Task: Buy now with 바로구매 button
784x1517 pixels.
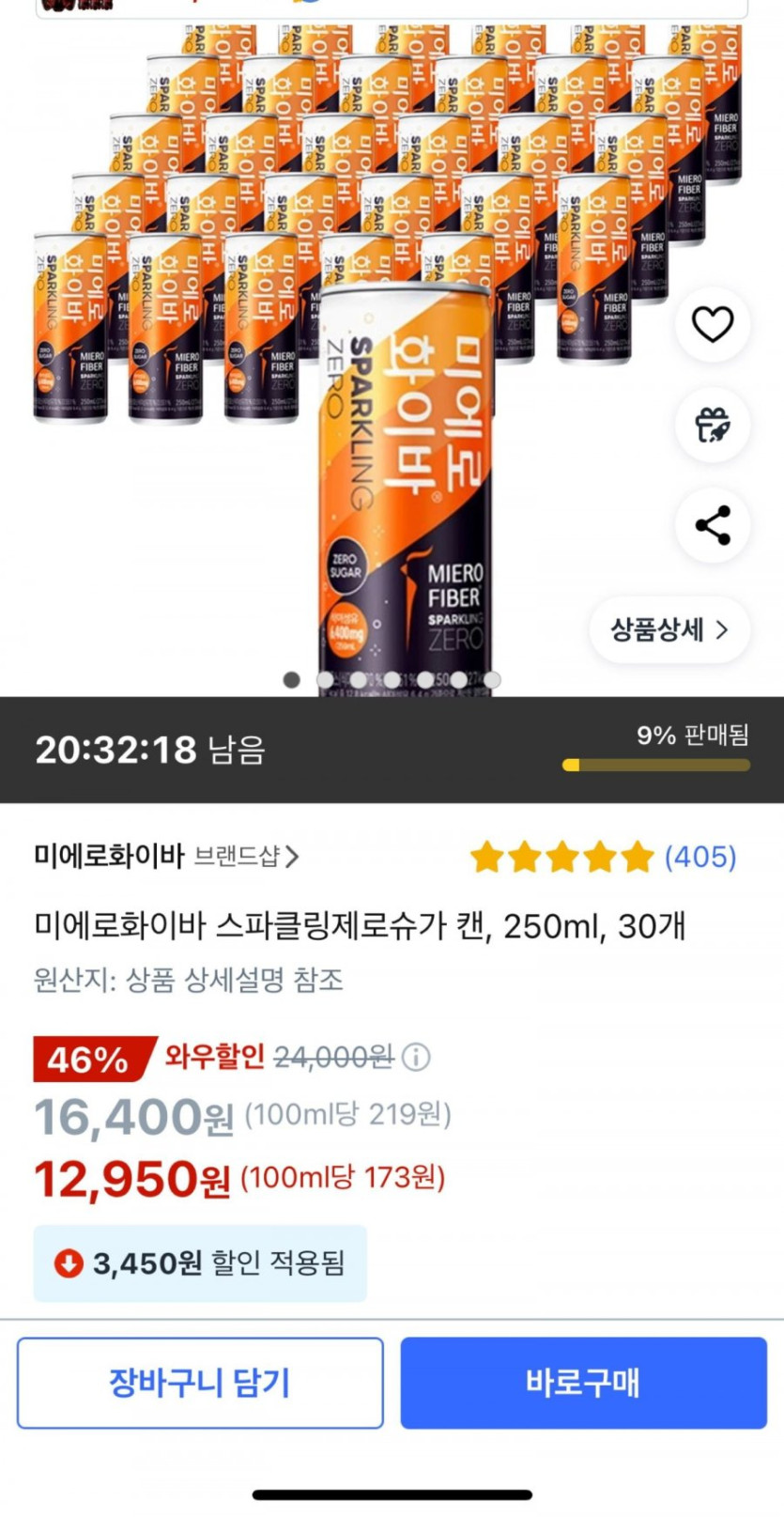Action: [x=584, y=1383]
